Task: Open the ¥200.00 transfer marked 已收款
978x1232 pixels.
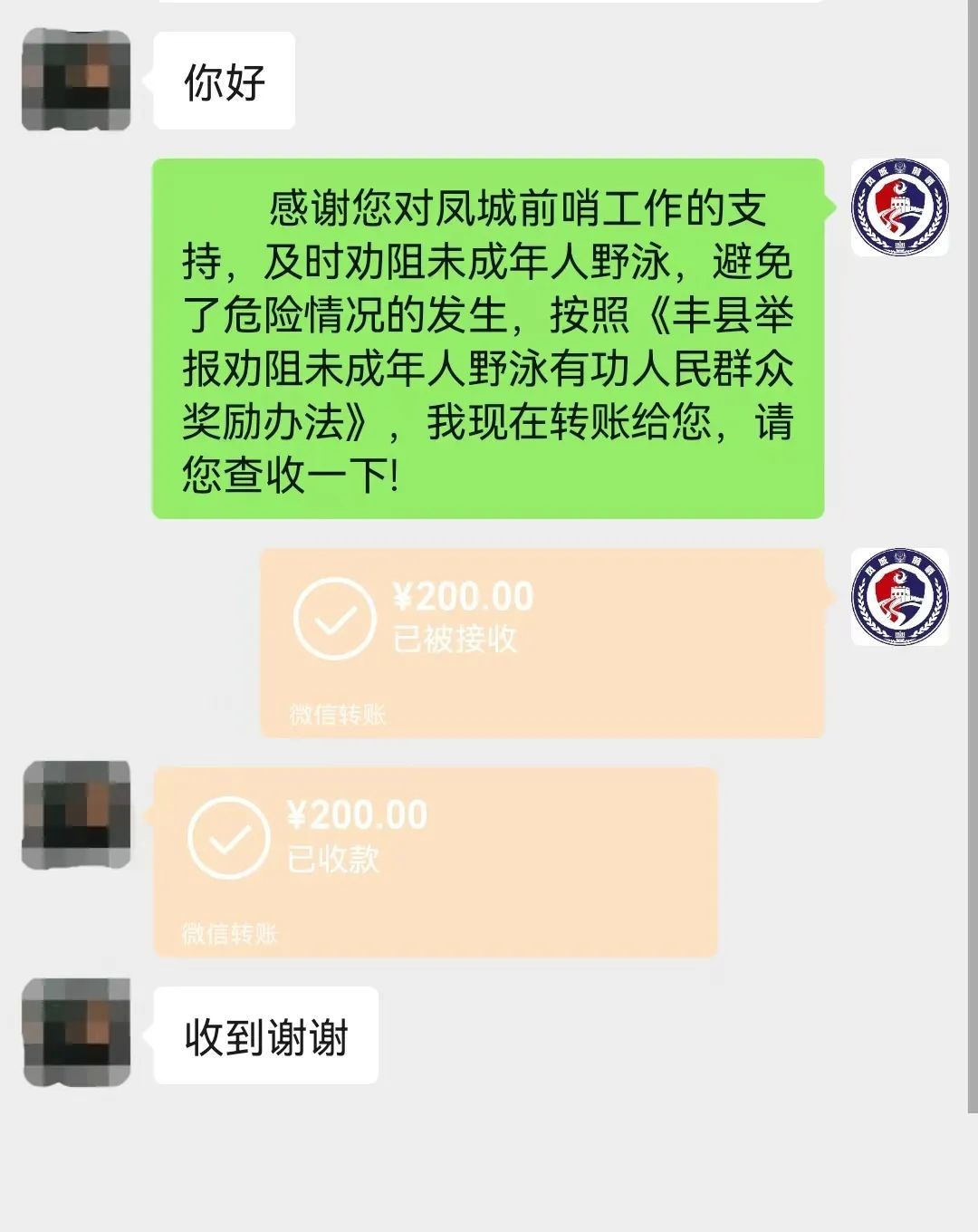Action: [x=436, y=861]
